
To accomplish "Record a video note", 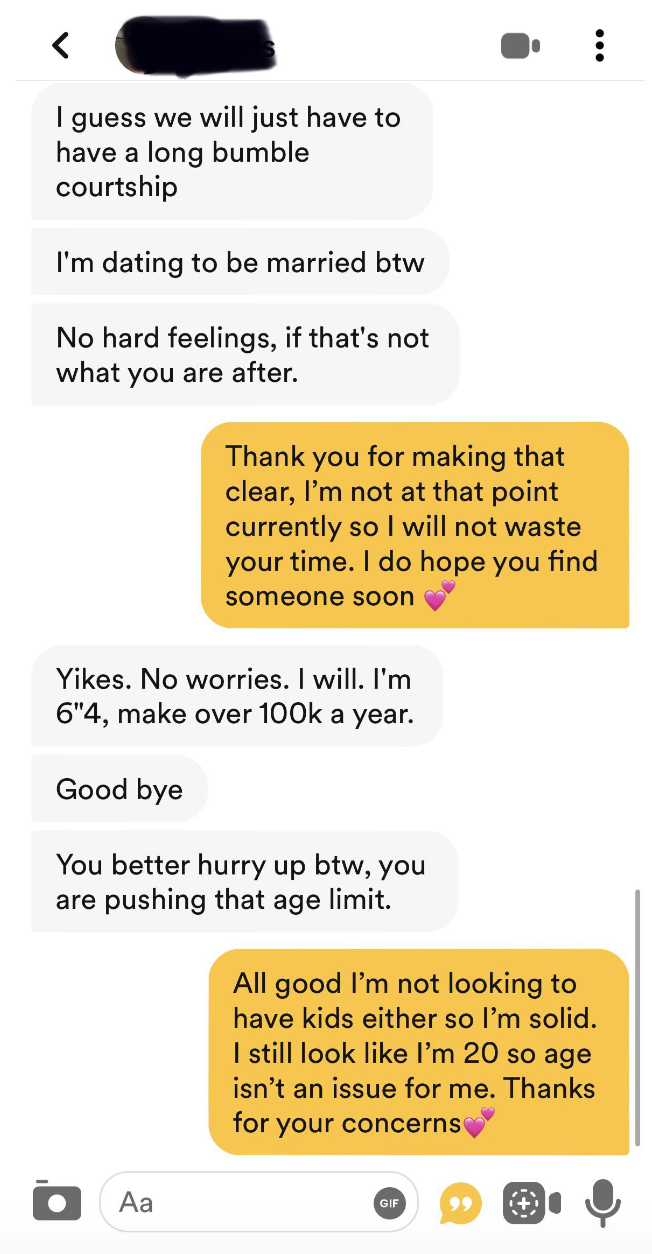I will 531,1204.
